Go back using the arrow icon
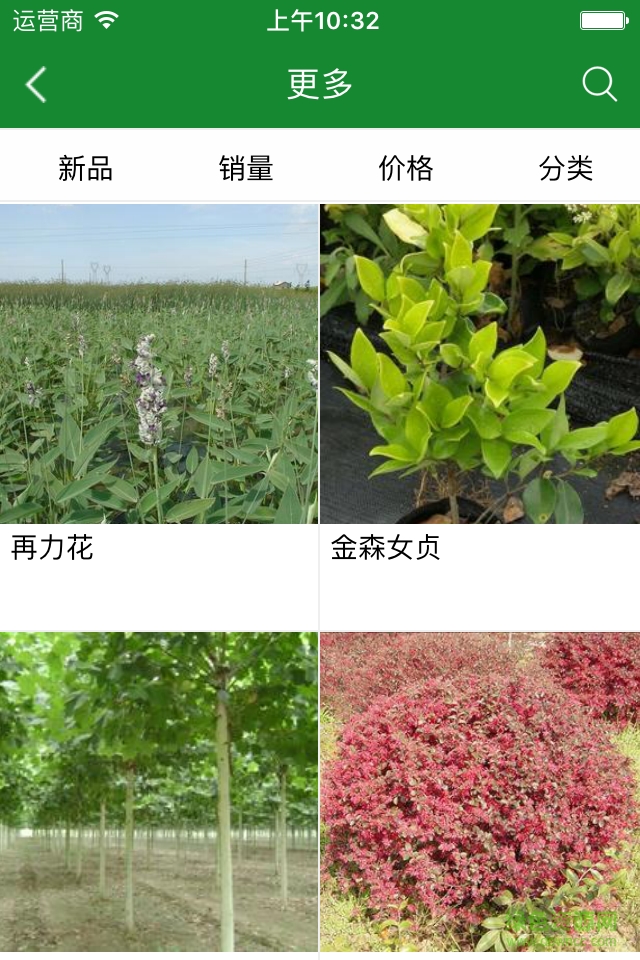 36,85
